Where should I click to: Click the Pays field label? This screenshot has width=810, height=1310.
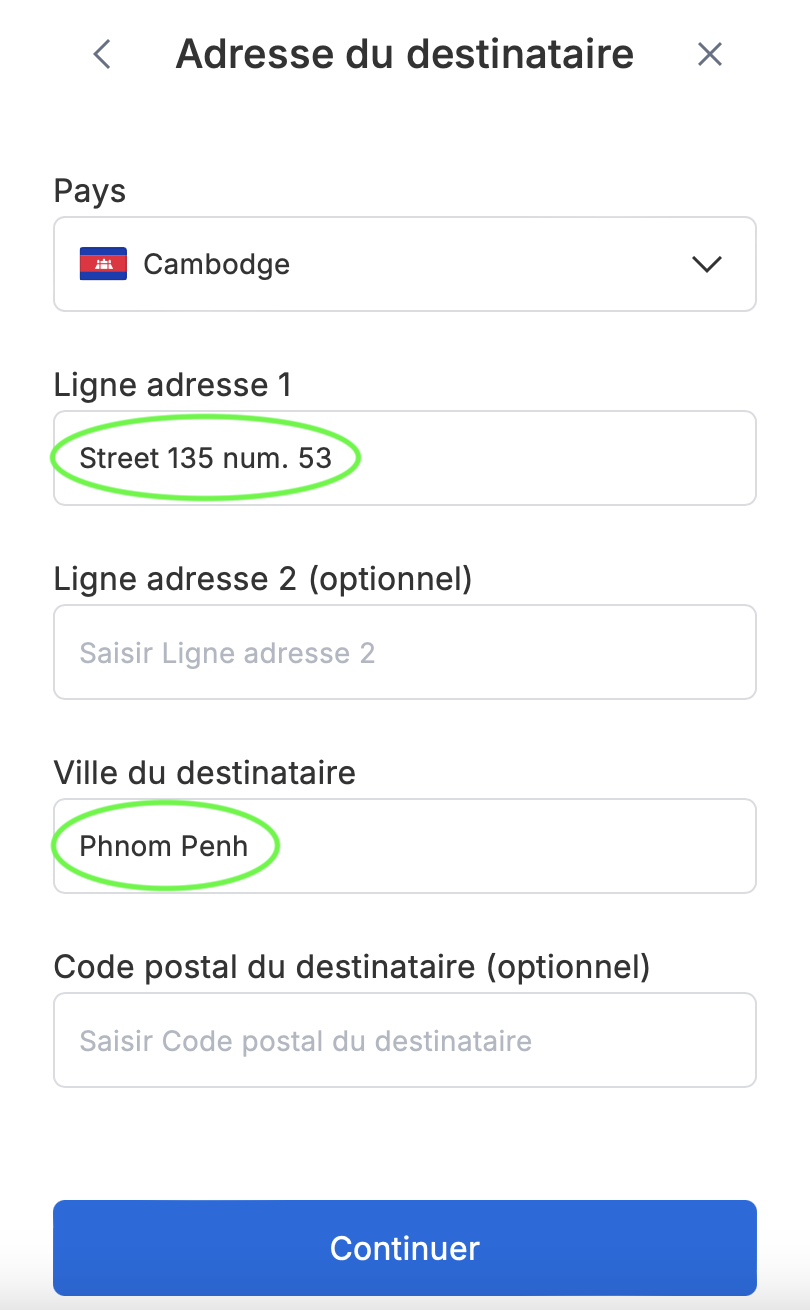pyautogui.click(x=90, y=191)
